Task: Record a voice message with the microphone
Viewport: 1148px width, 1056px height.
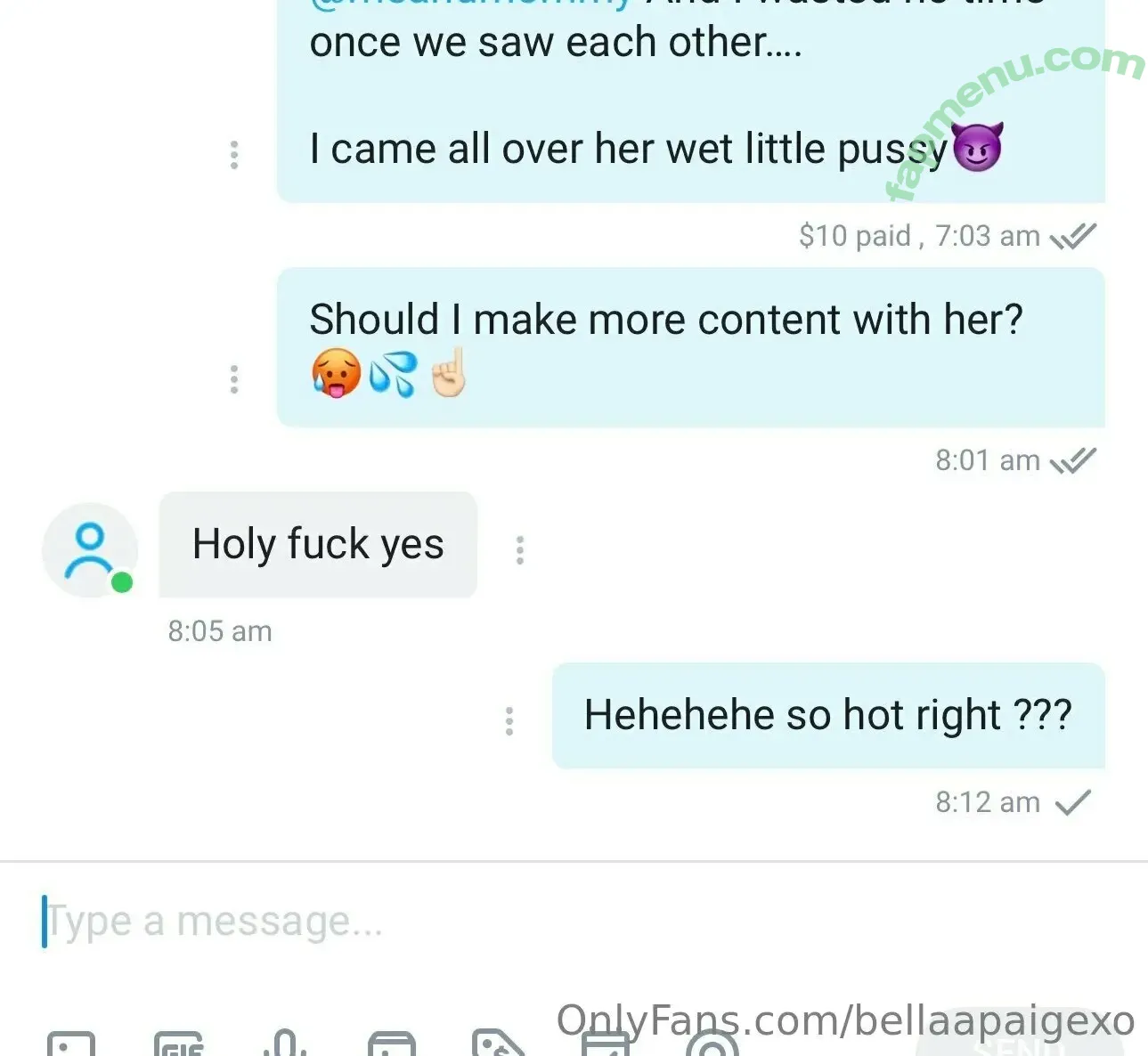Action: point(285,1044)
